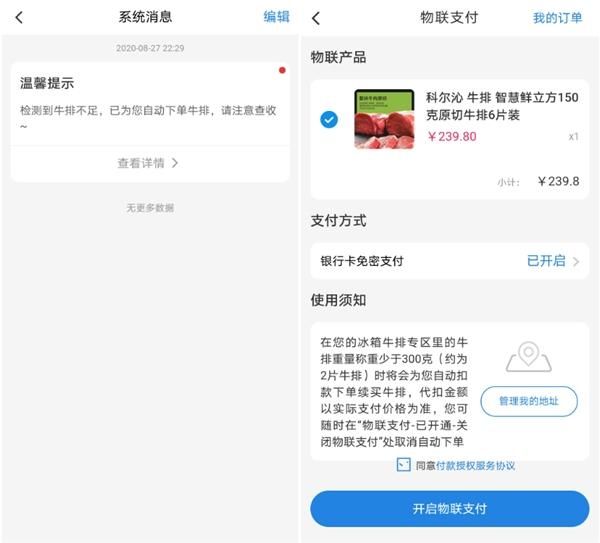Image resolution: width=600 pixels, height=543 pixels.
Task: Check the 同意付款授权服务协议 checkbox
Action: [403, 465]
